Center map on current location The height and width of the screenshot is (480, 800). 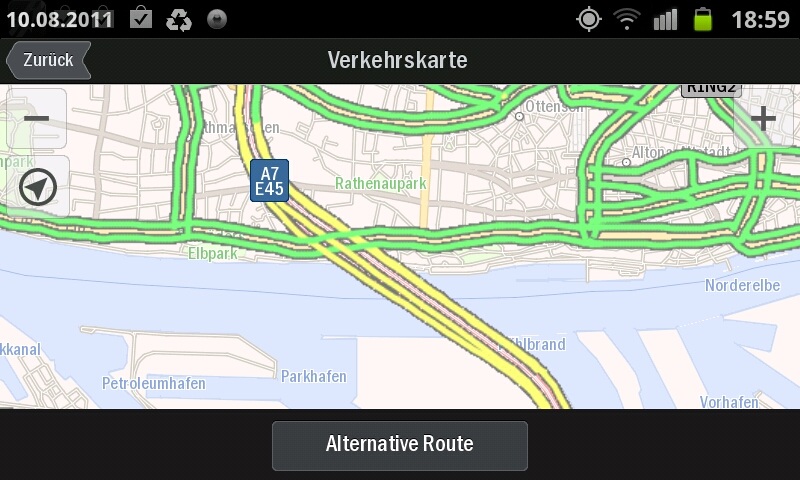click(38, 187)
